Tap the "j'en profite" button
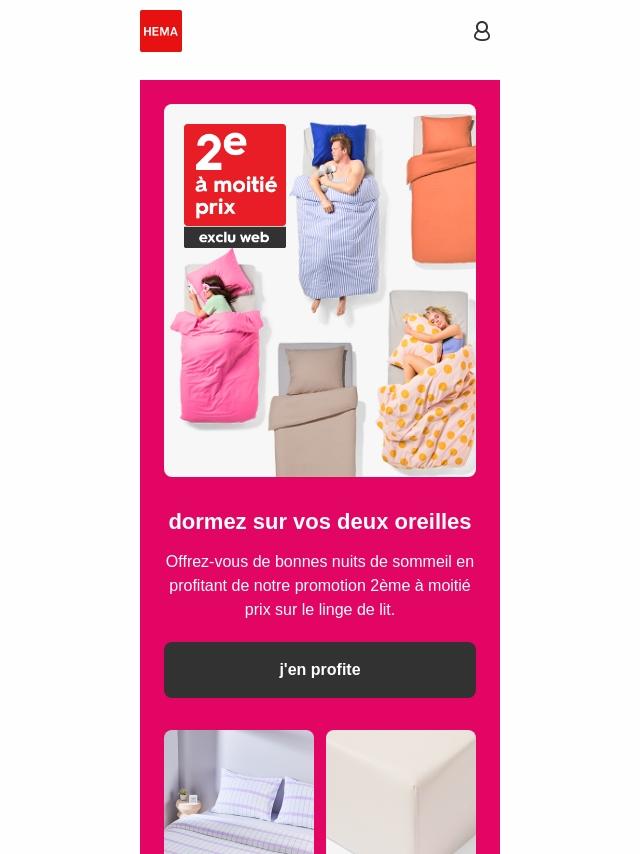 tap(320, 670)
